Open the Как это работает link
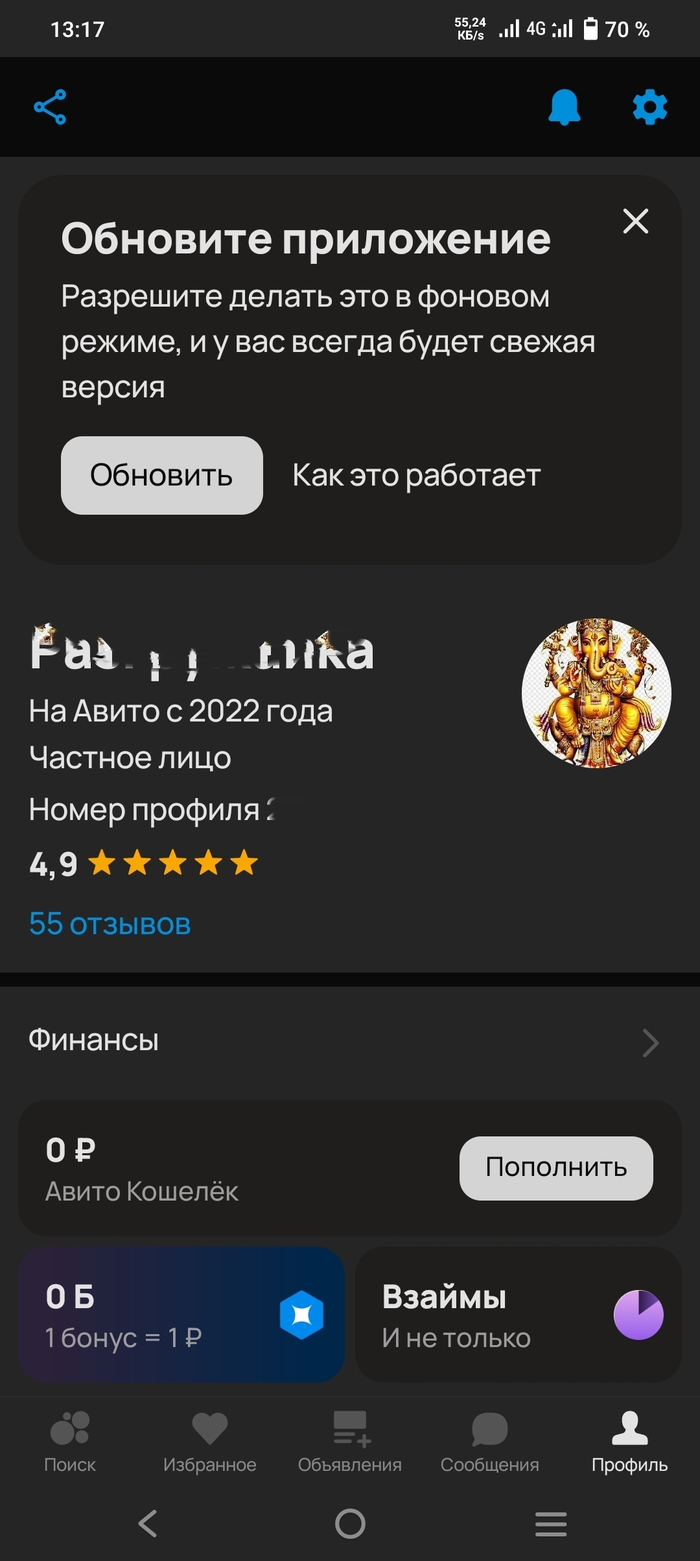 [416, 475]
